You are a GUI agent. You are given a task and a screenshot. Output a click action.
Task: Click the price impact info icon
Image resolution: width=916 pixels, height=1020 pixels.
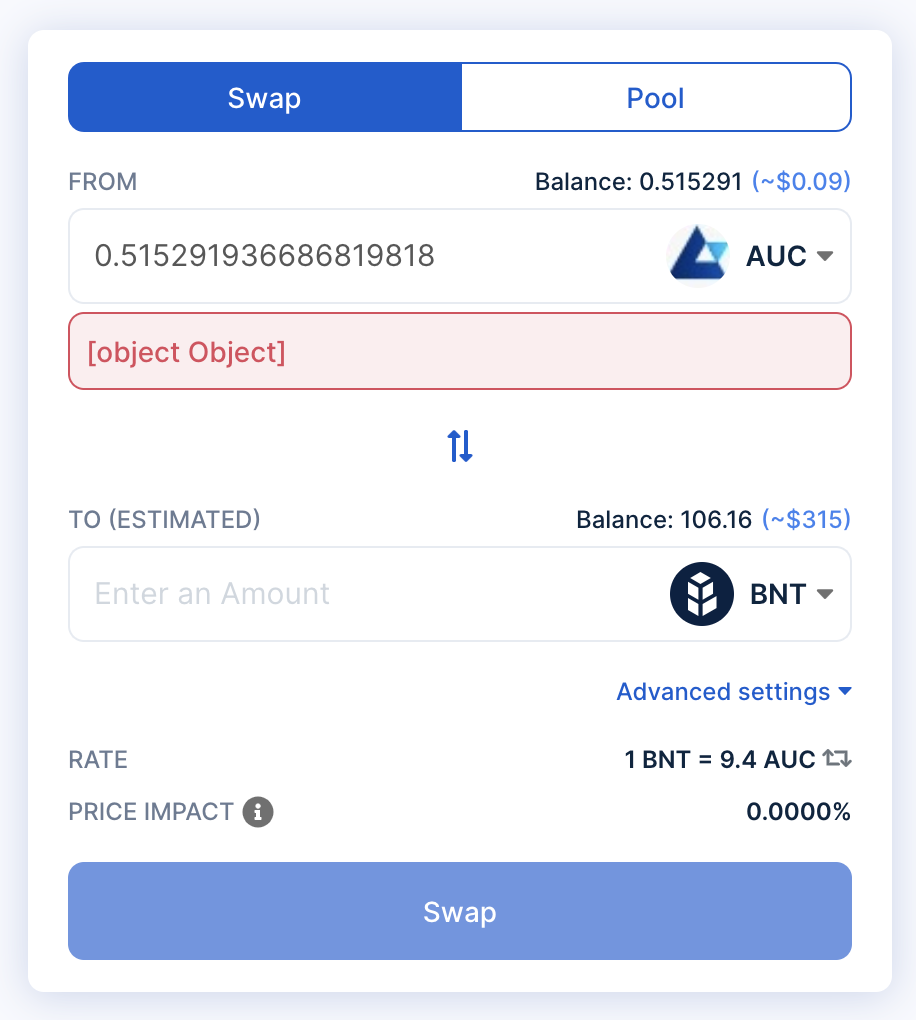(258, 812)
